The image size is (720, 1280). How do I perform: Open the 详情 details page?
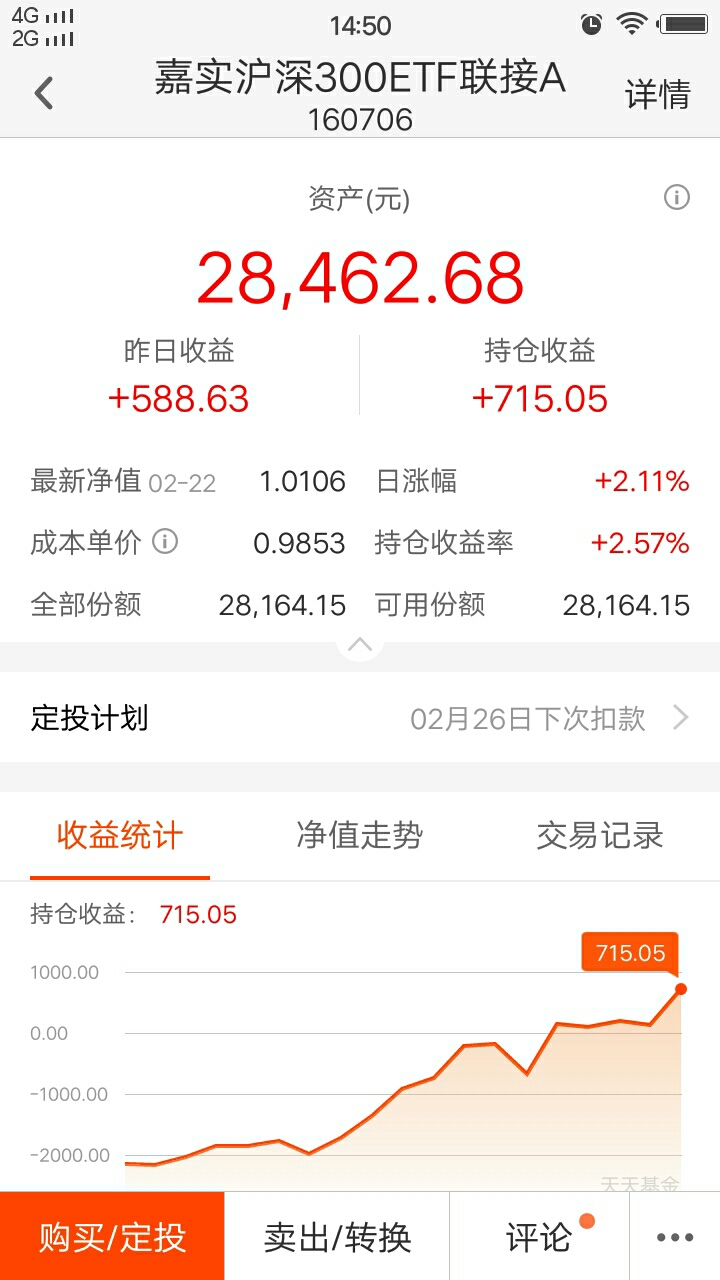pos(657,94)
